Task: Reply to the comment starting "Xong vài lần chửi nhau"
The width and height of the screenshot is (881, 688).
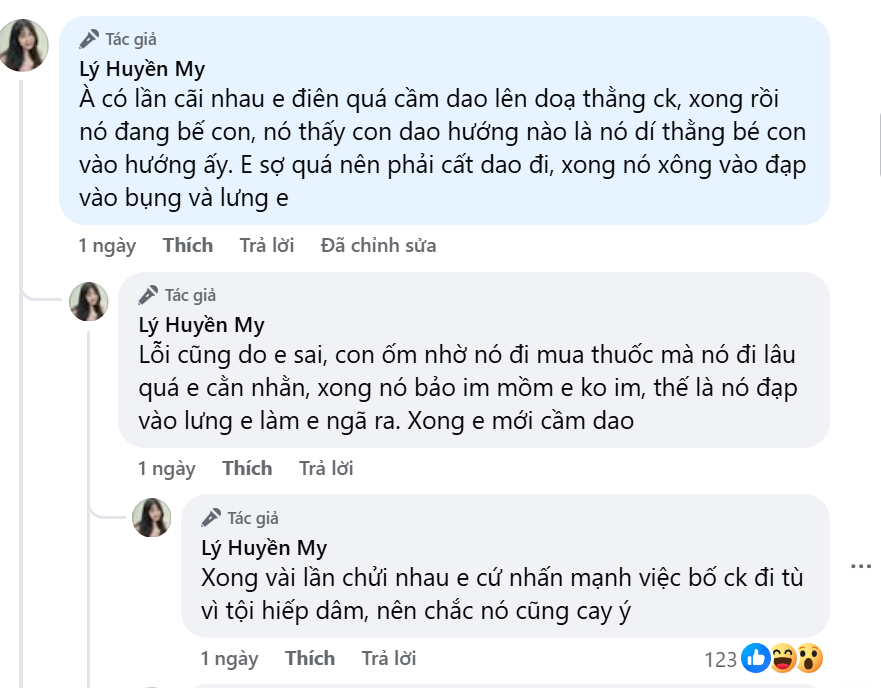Action: pyautogui.click(x=388, y=658)
